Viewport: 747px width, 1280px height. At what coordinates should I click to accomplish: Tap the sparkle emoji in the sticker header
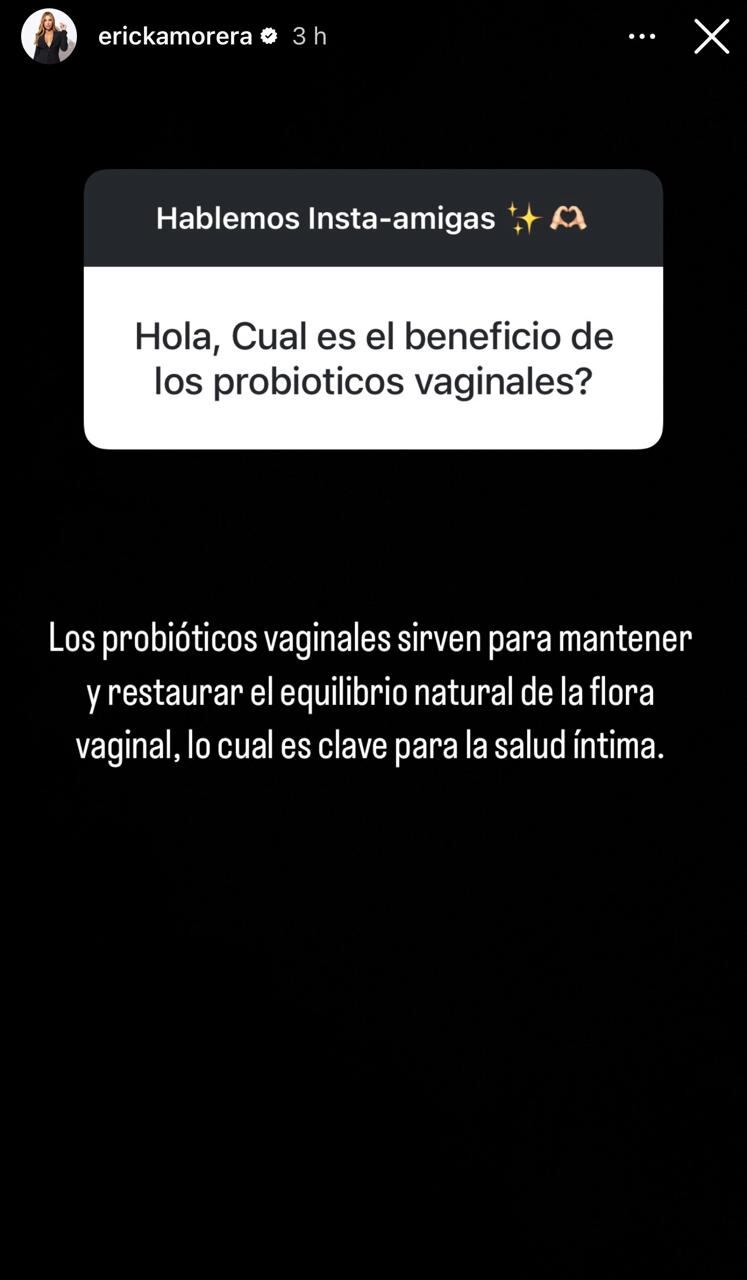[525, 218]
